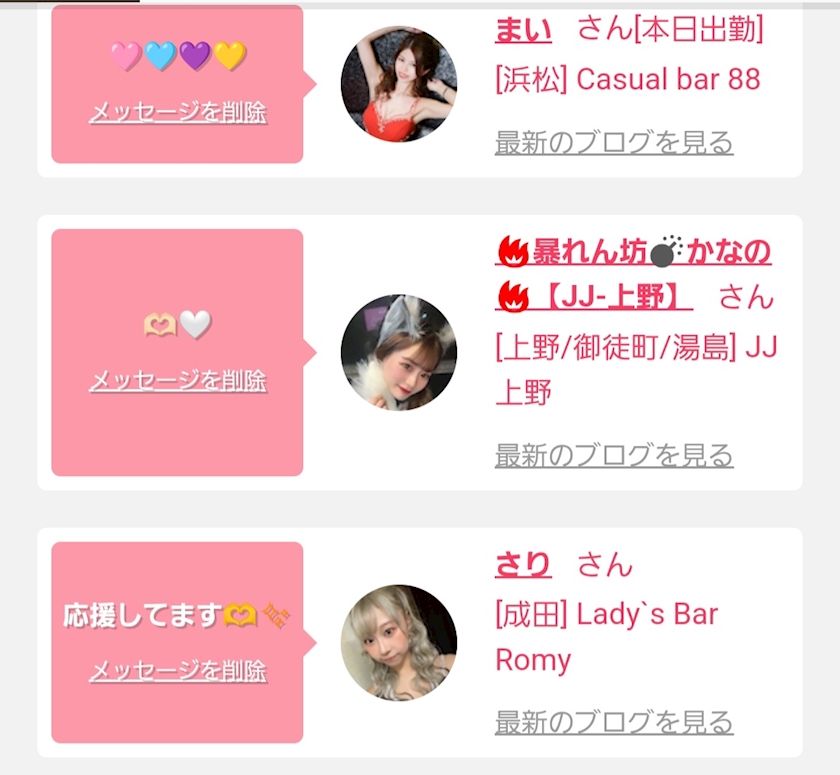View まい's latest blog
This screenshot has width=840, height=775.
click(614, 143)
